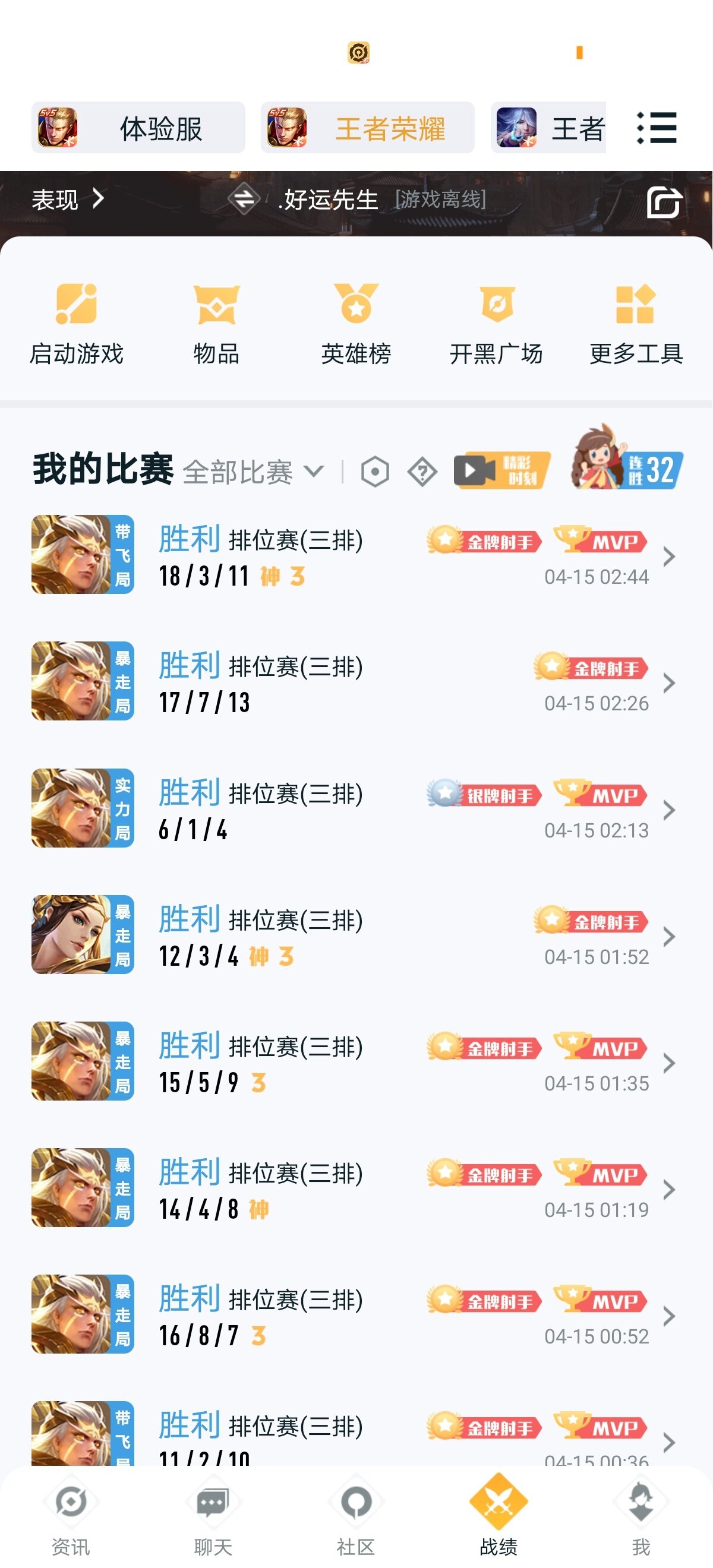Open the 物品 items page
This screenshot has height=1568, width=713.
click(x=216, y=324)
